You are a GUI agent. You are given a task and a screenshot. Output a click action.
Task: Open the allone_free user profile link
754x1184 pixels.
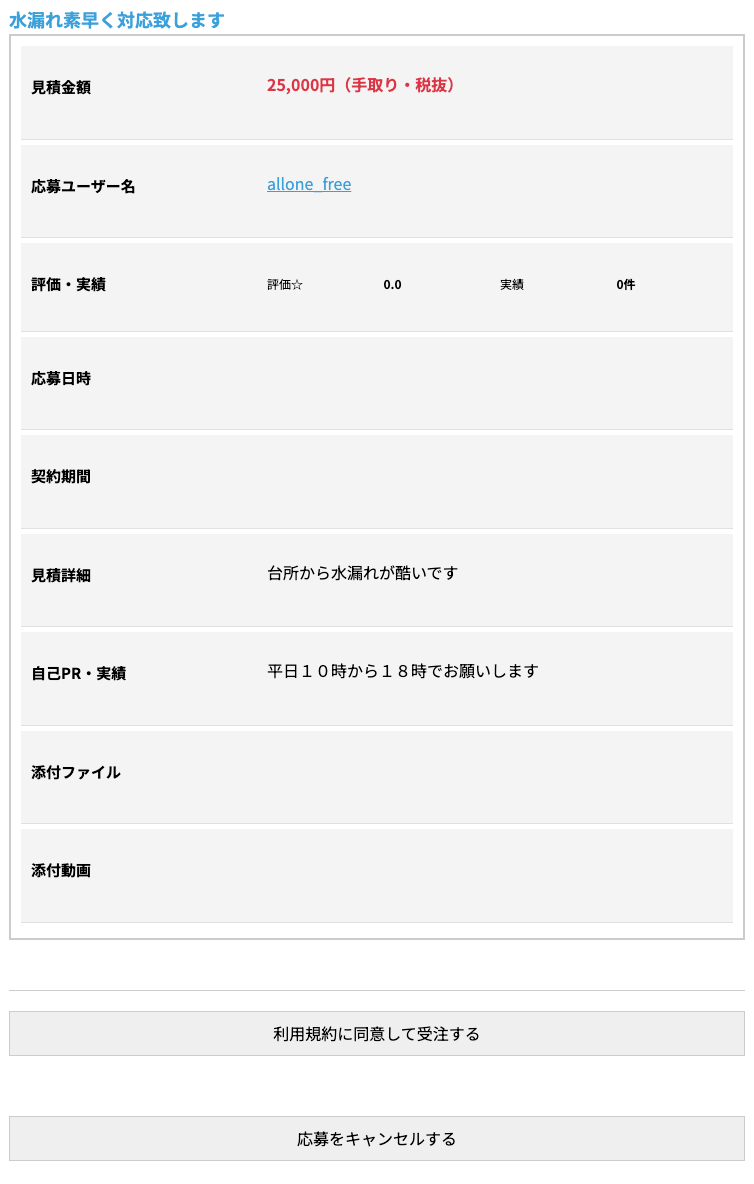[x=308, y=185]
